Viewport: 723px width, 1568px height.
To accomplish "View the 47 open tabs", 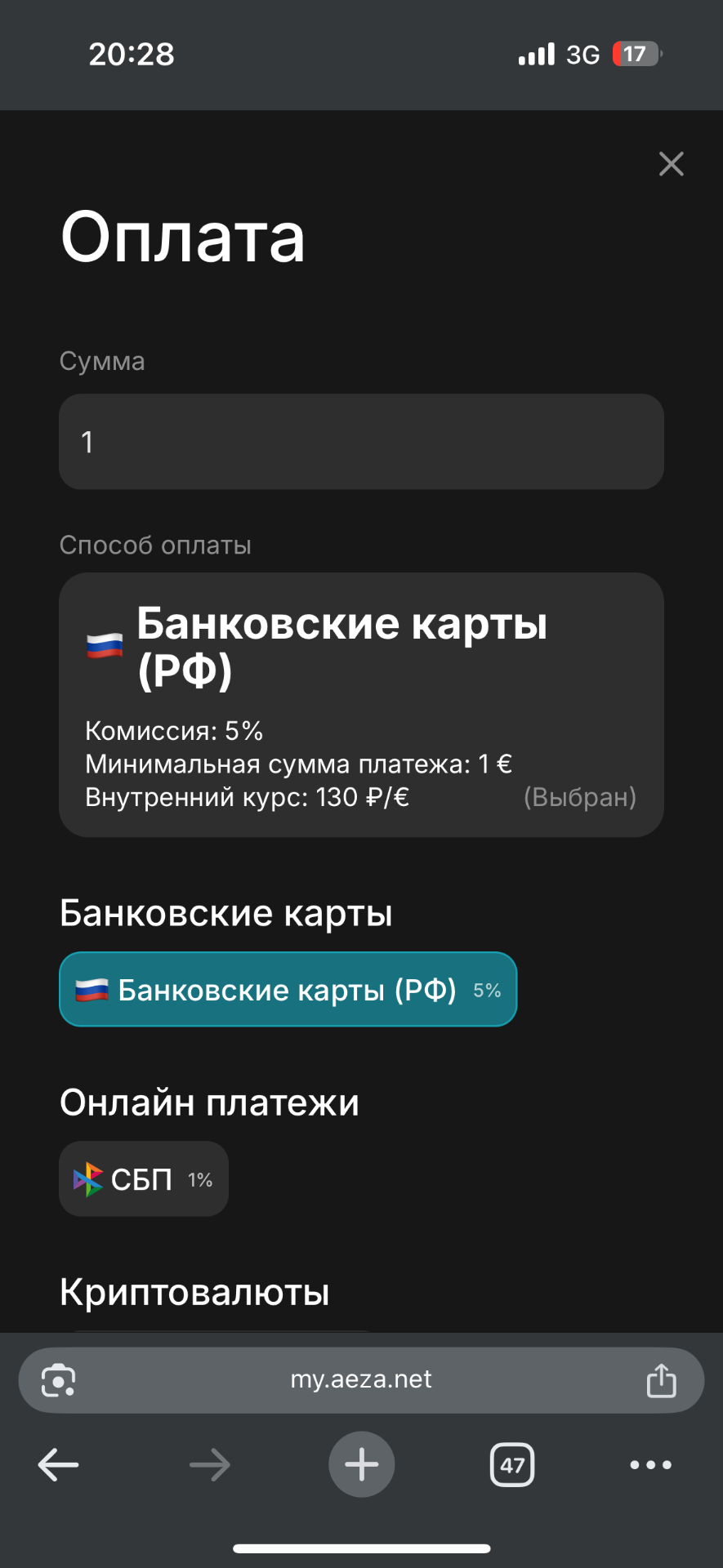I will [512, 1464].
